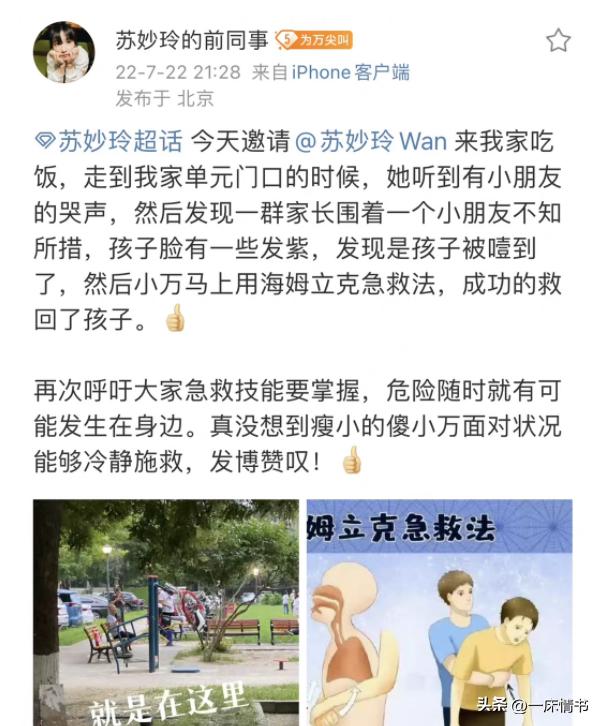The width and height of the screenshot is (602, 726).
Task: View the 海姆立克急救法 illustration image
Action: point(439,612)
